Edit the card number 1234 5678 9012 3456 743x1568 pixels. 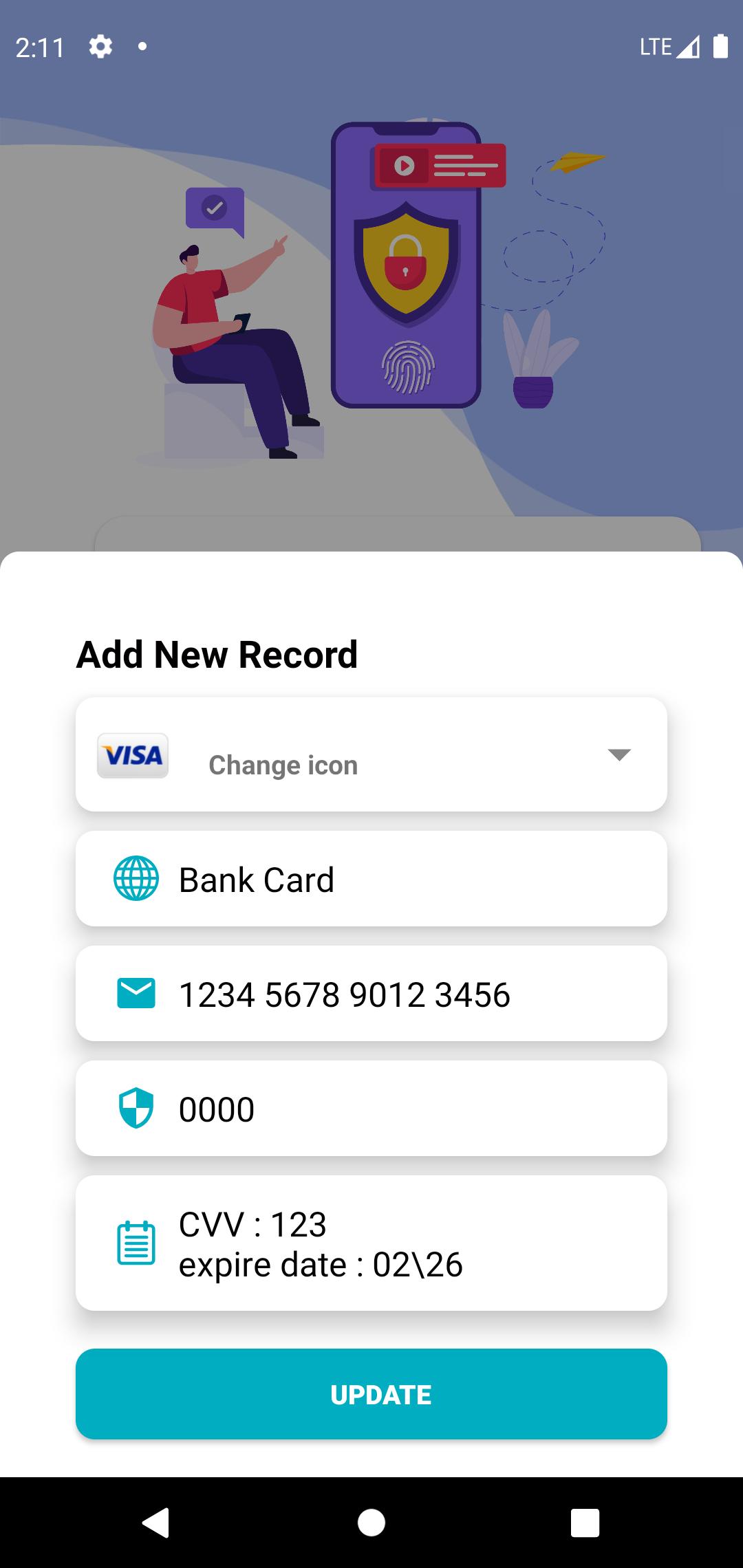pyautogui.click(x=371, y=994)
